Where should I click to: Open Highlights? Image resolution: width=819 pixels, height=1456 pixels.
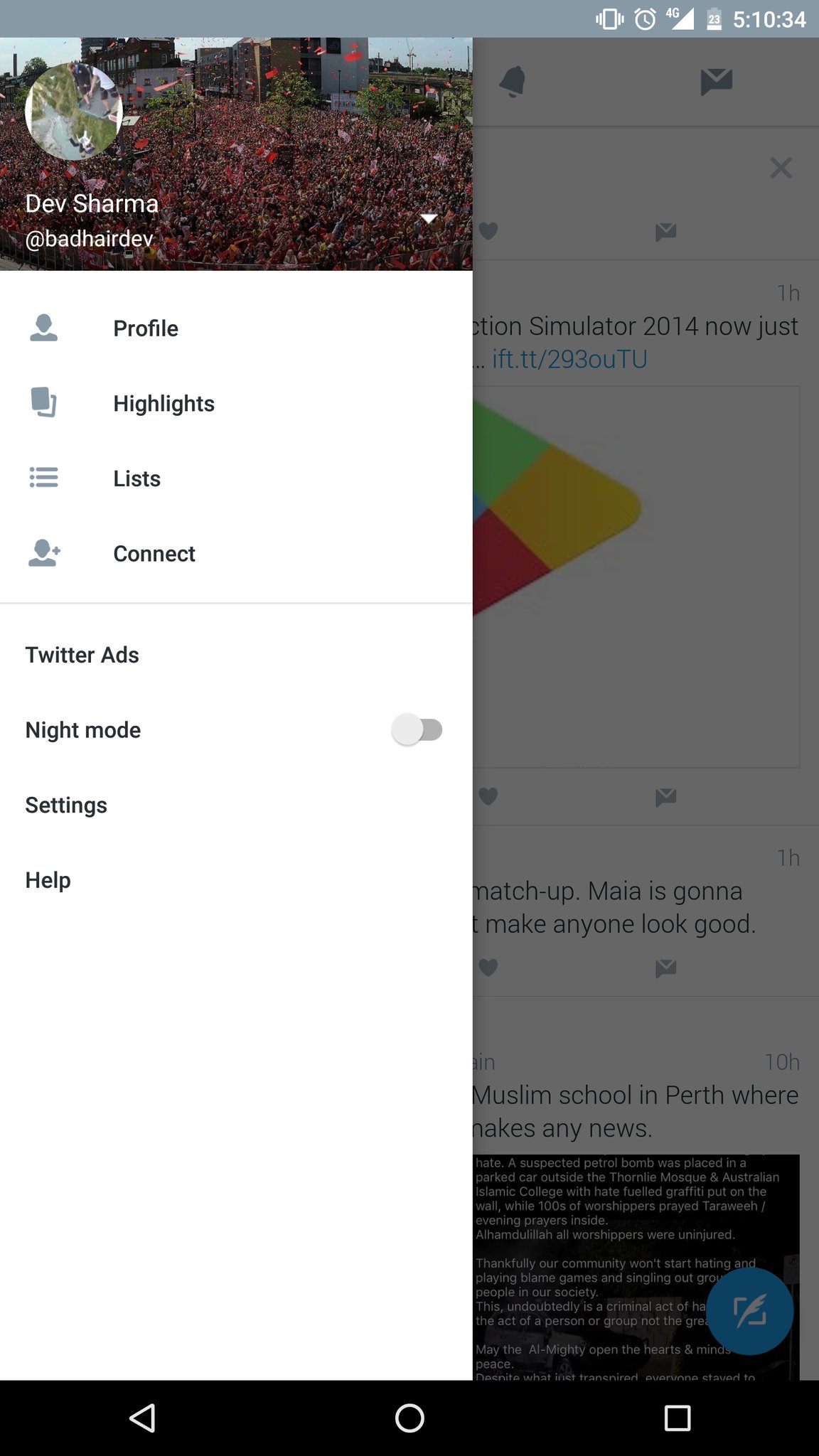point(236,403)
